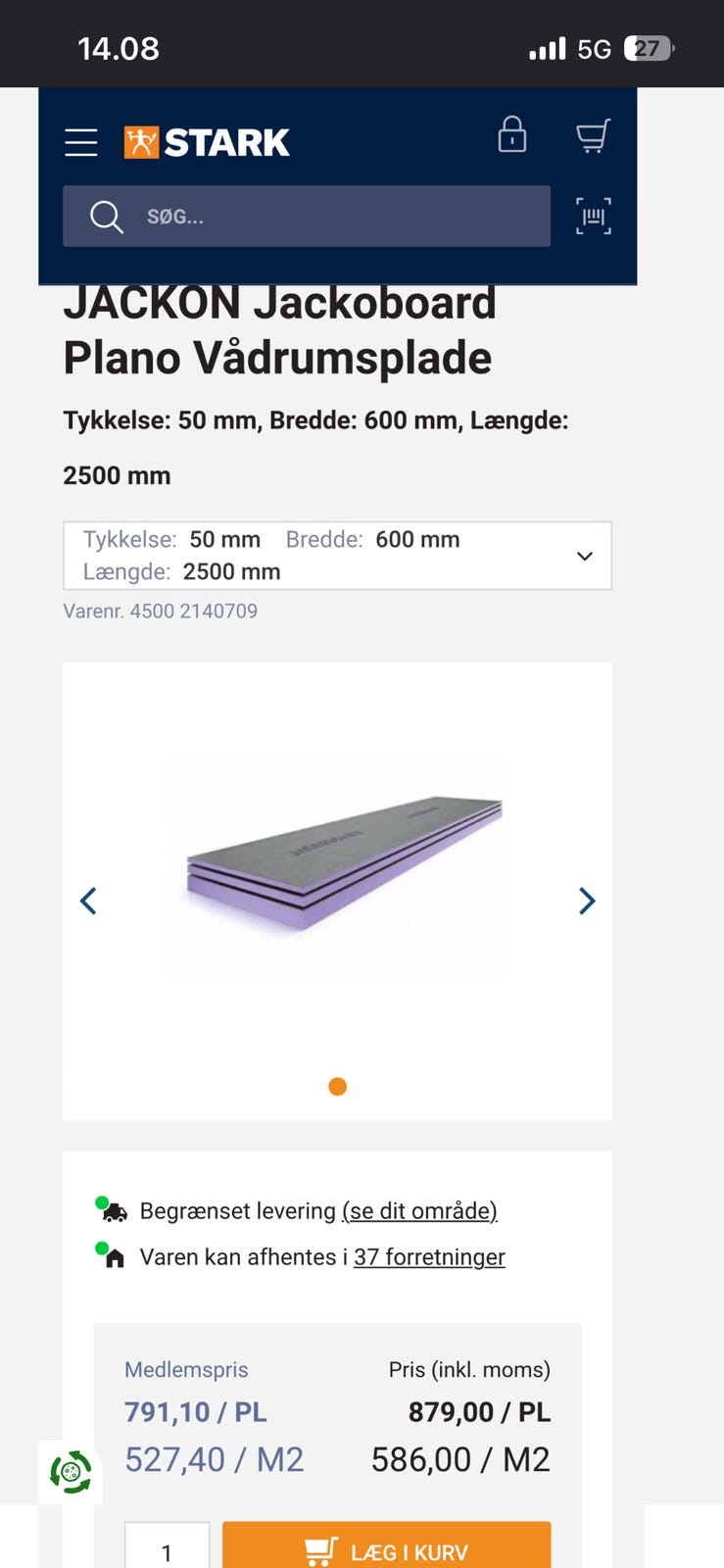Open the hamburger menu

point(81,143)
